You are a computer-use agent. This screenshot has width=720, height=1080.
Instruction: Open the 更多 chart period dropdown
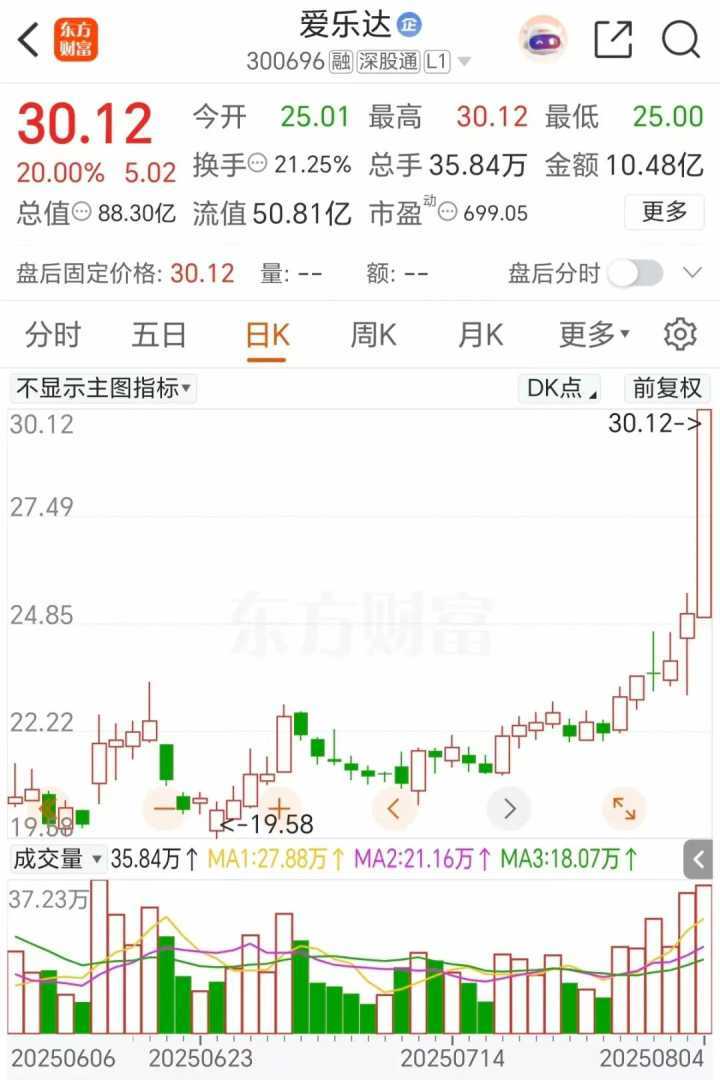click(x=594, y=335)
